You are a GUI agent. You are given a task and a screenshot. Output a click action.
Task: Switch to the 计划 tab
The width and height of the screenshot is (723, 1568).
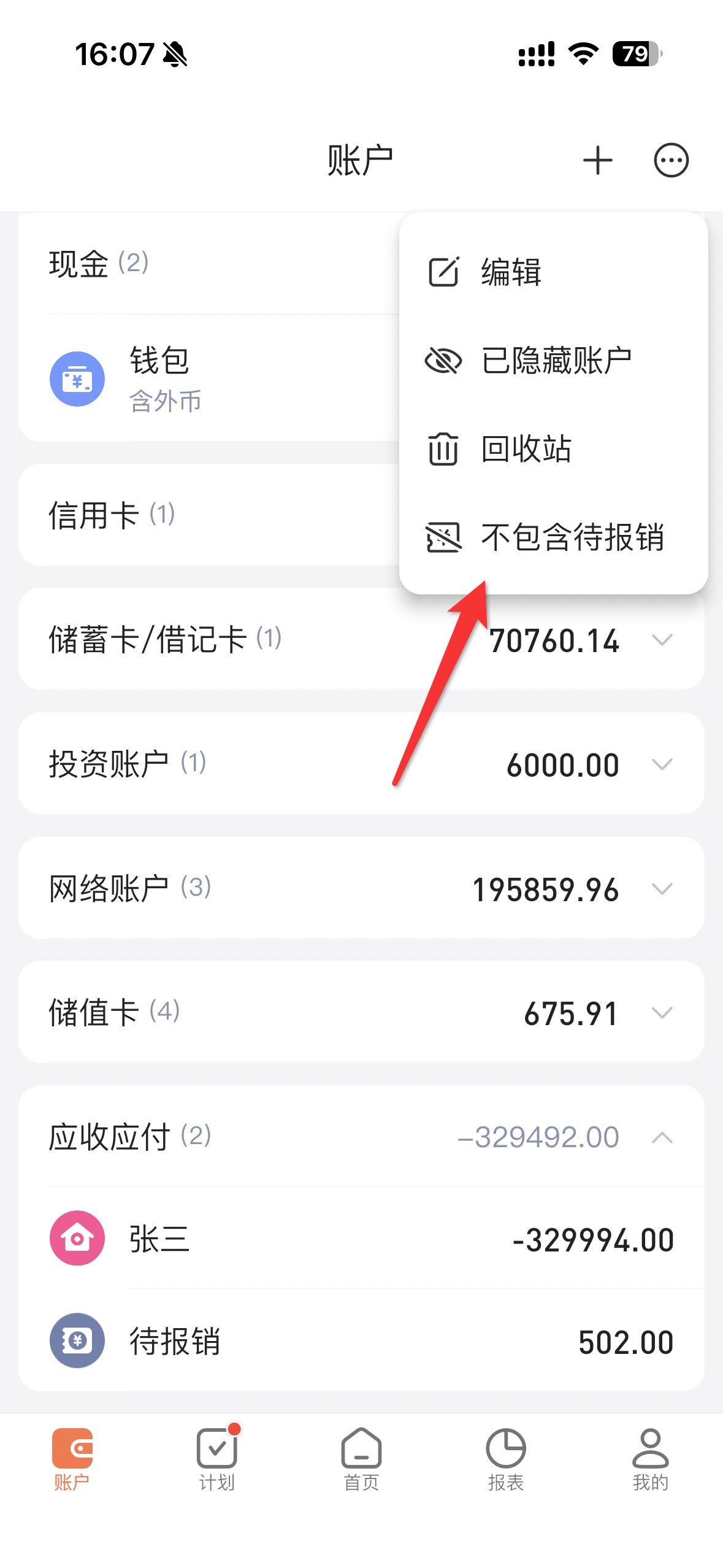216,1459
